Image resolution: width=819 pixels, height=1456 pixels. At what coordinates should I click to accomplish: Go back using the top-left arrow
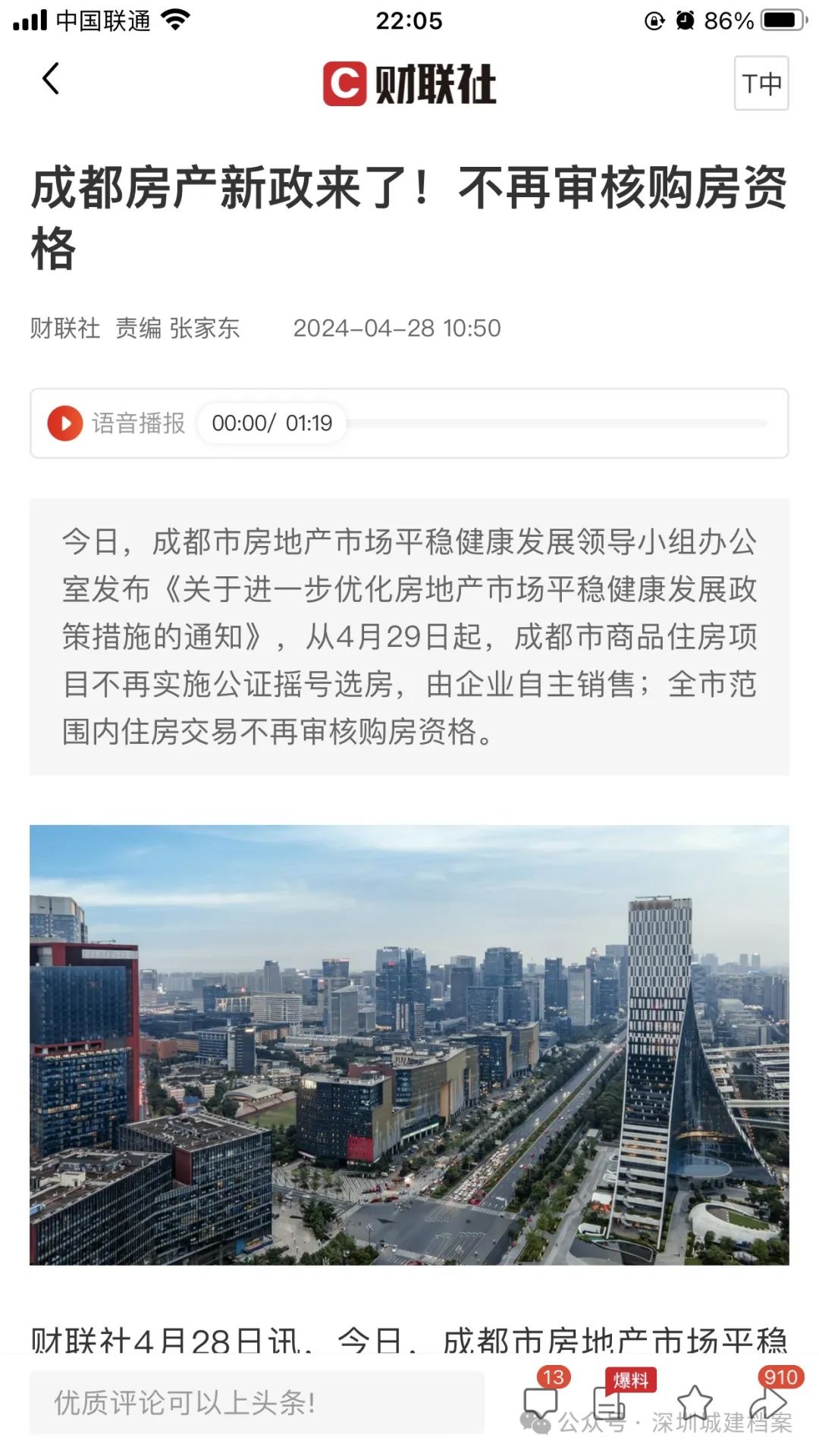(51, 79)
